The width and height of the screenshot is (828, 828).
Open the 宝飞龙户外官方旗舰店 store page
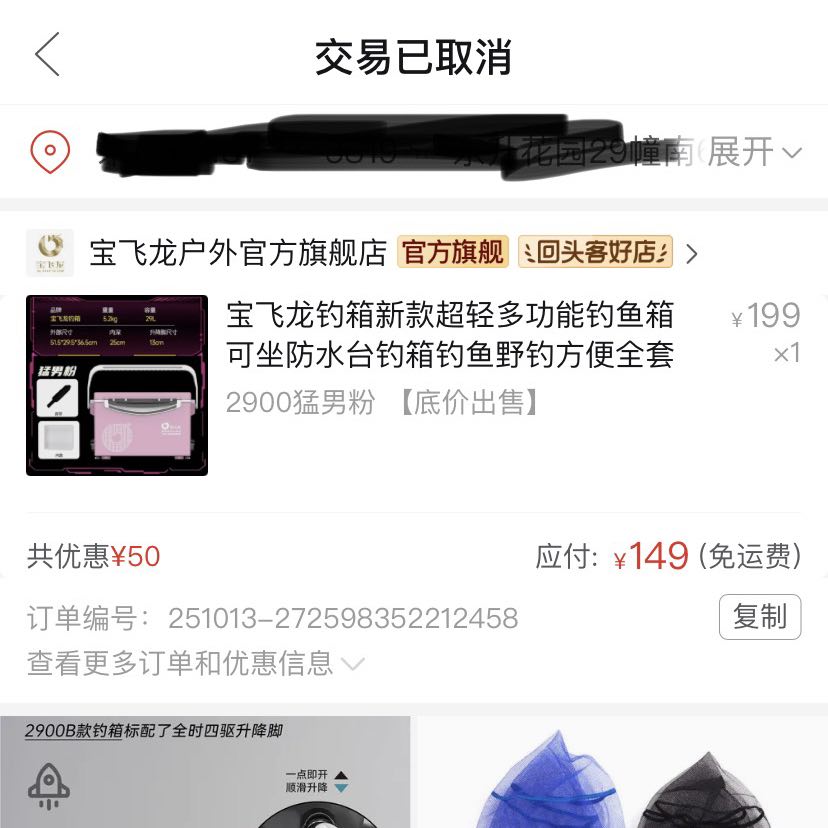[238, 253]
